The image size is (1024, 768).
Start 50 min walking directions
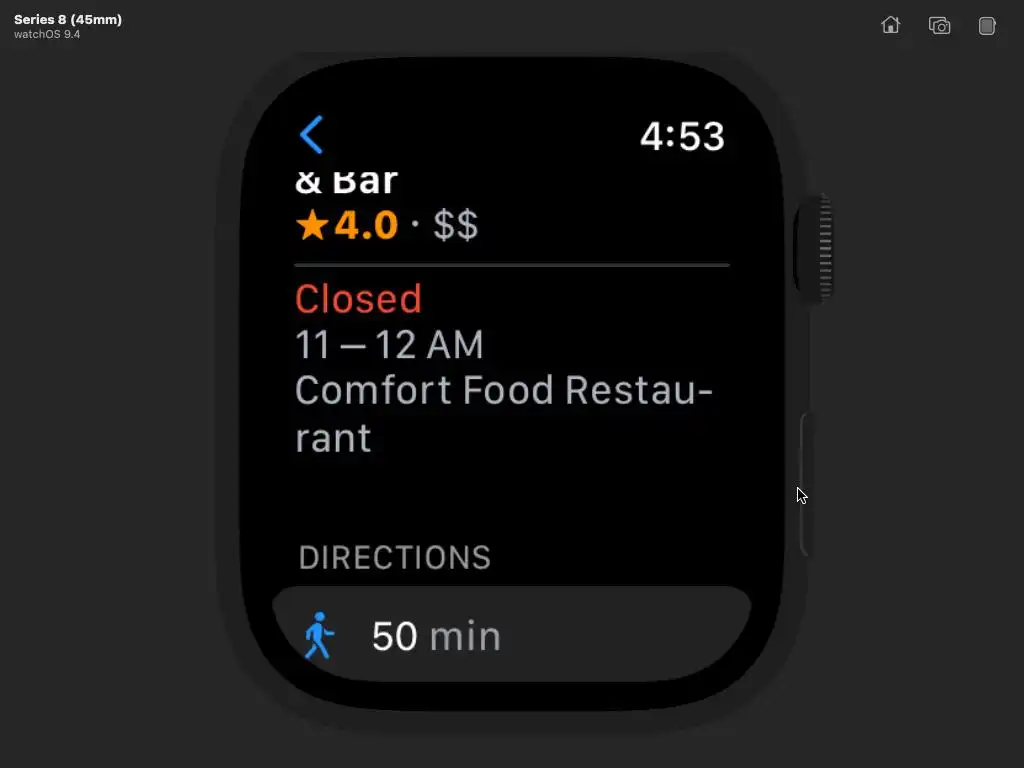click(x=511, y=635)
